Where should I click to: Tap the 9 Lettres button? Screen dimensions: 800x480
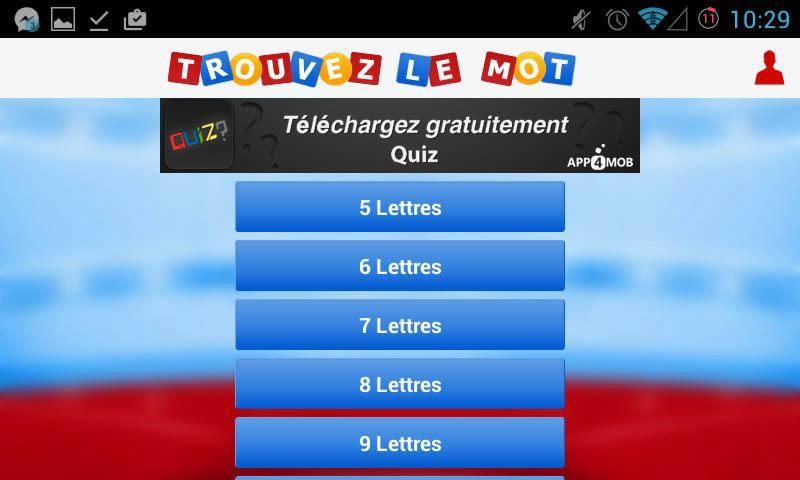[x=400, y=443]
